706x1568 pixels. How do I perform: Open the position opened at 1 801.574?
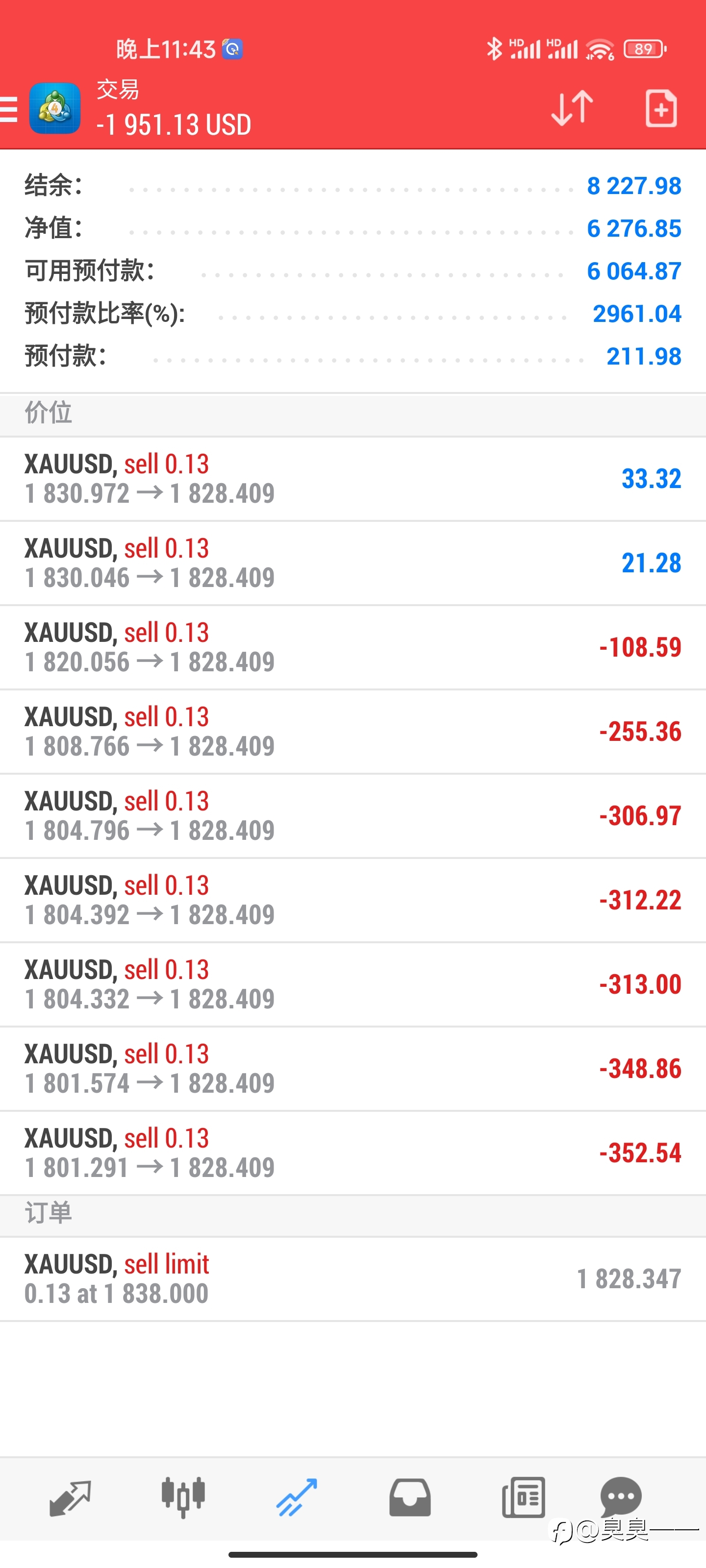(353, 1069)
